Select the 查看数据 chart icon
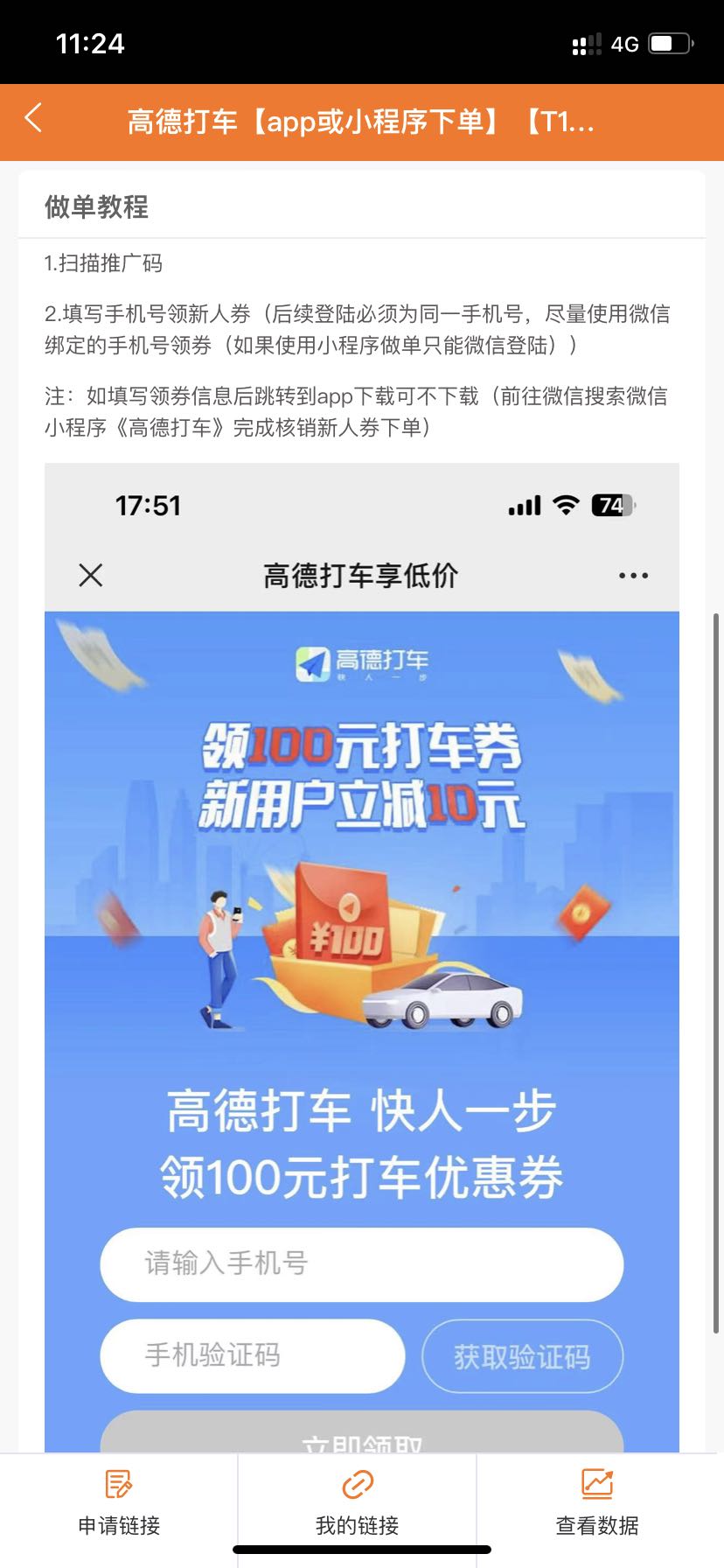 point(595,1485)
